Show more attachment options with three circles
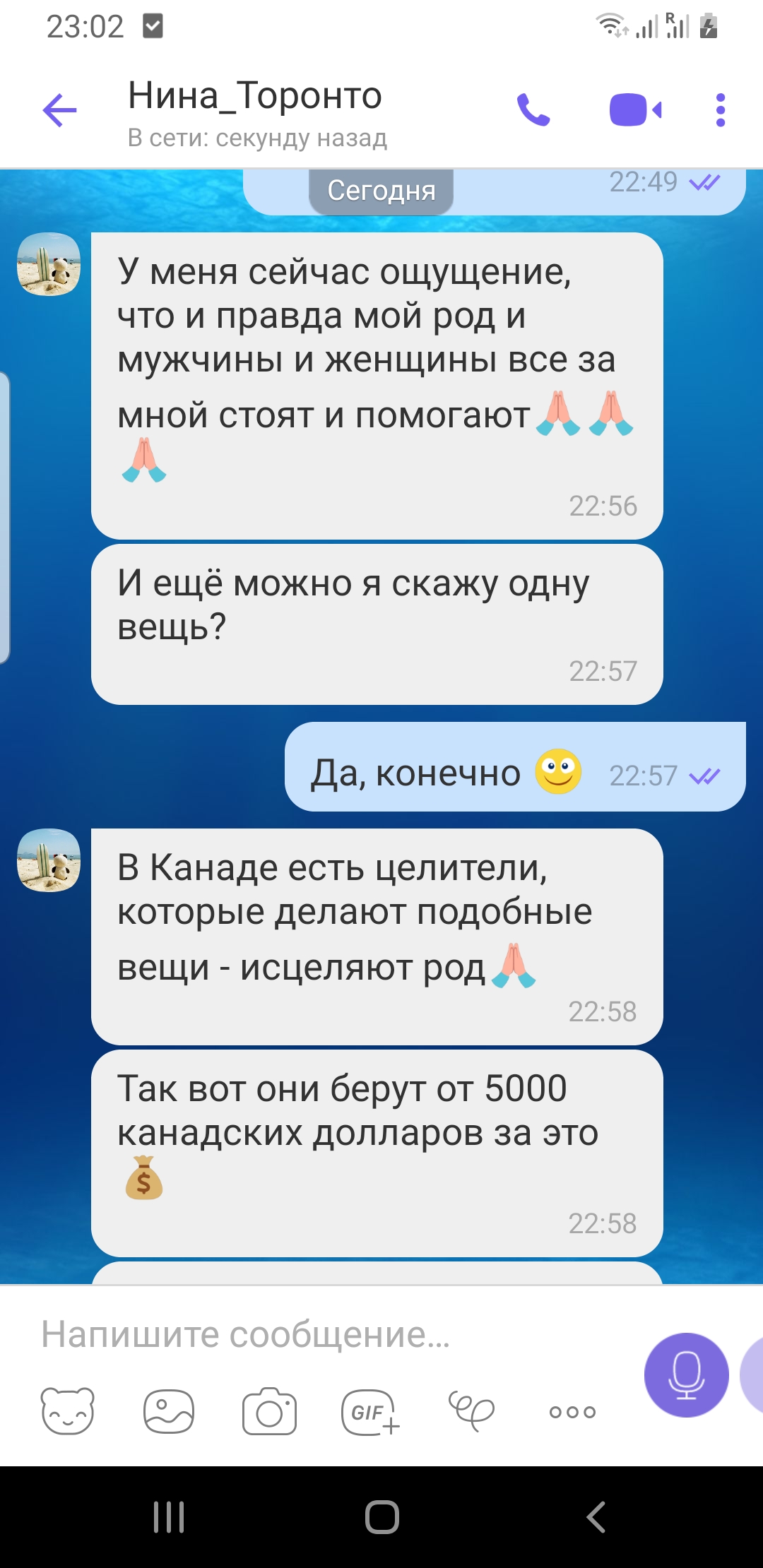This screenshot has height=1568, width=763. click(572, 1411)
